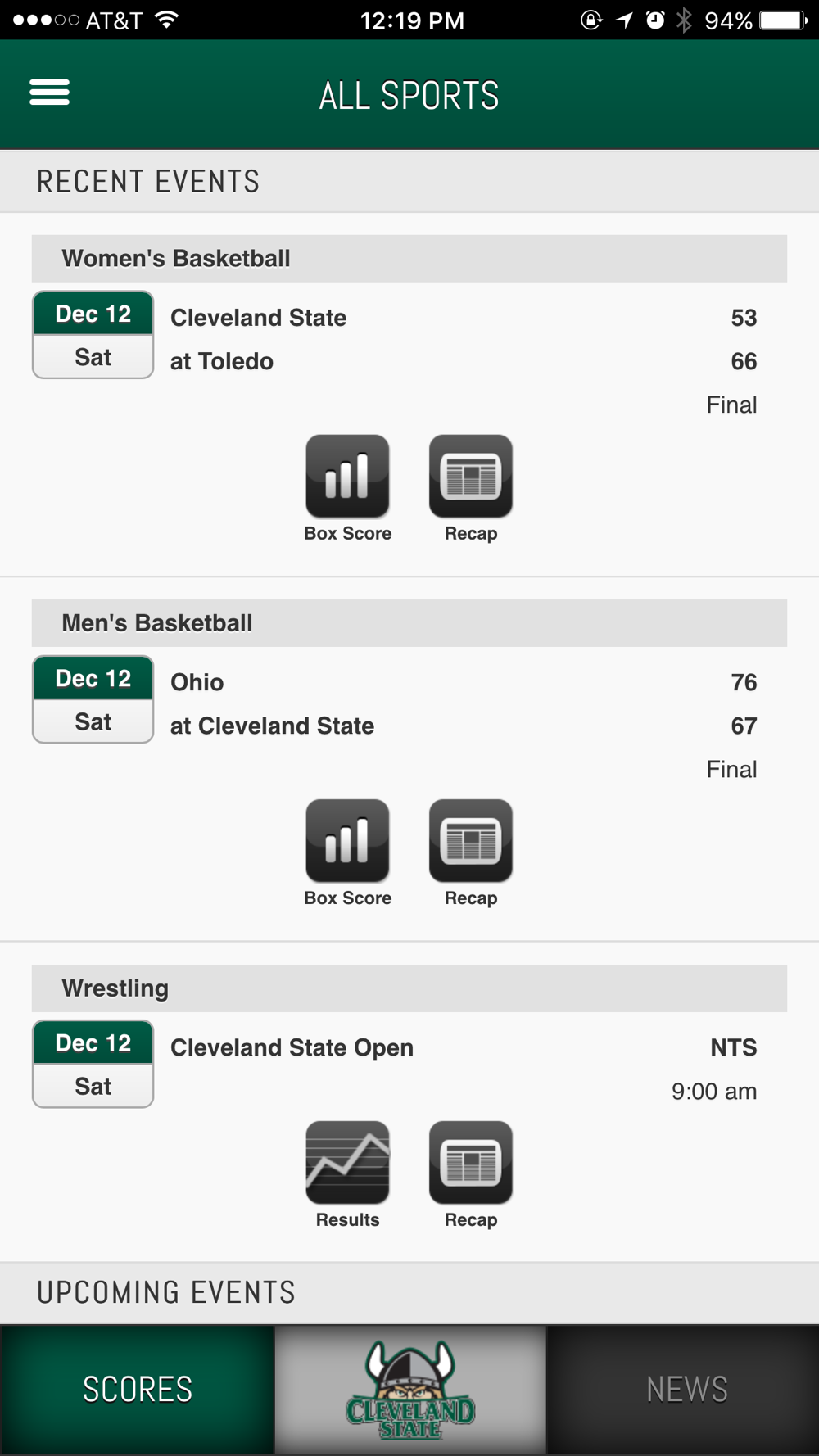Switch to the Scores tab
Viewport: 819px width, 1456px height.
(x=137, y=1390)
